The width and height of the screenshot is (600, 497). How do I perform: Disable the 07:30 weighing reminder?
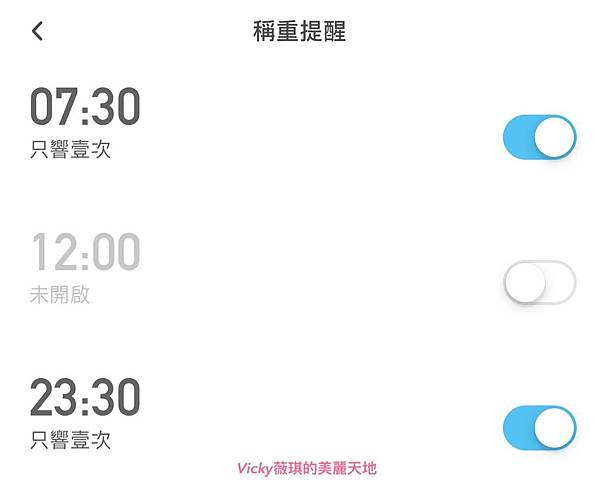[539, 138]
